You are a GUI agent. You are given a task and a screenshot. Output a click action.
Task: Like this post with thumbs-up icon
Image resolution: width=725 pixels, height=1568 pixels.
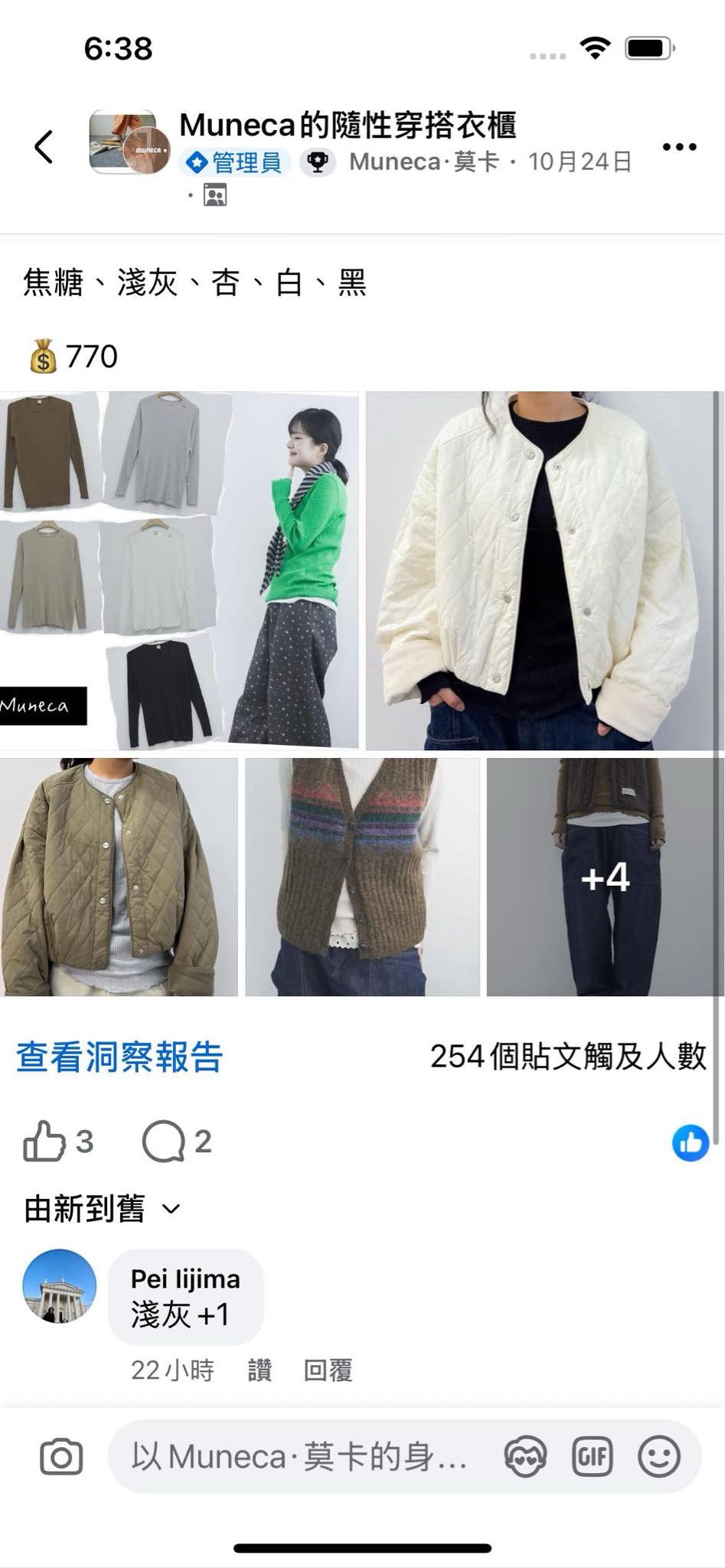coord(44,1142)
